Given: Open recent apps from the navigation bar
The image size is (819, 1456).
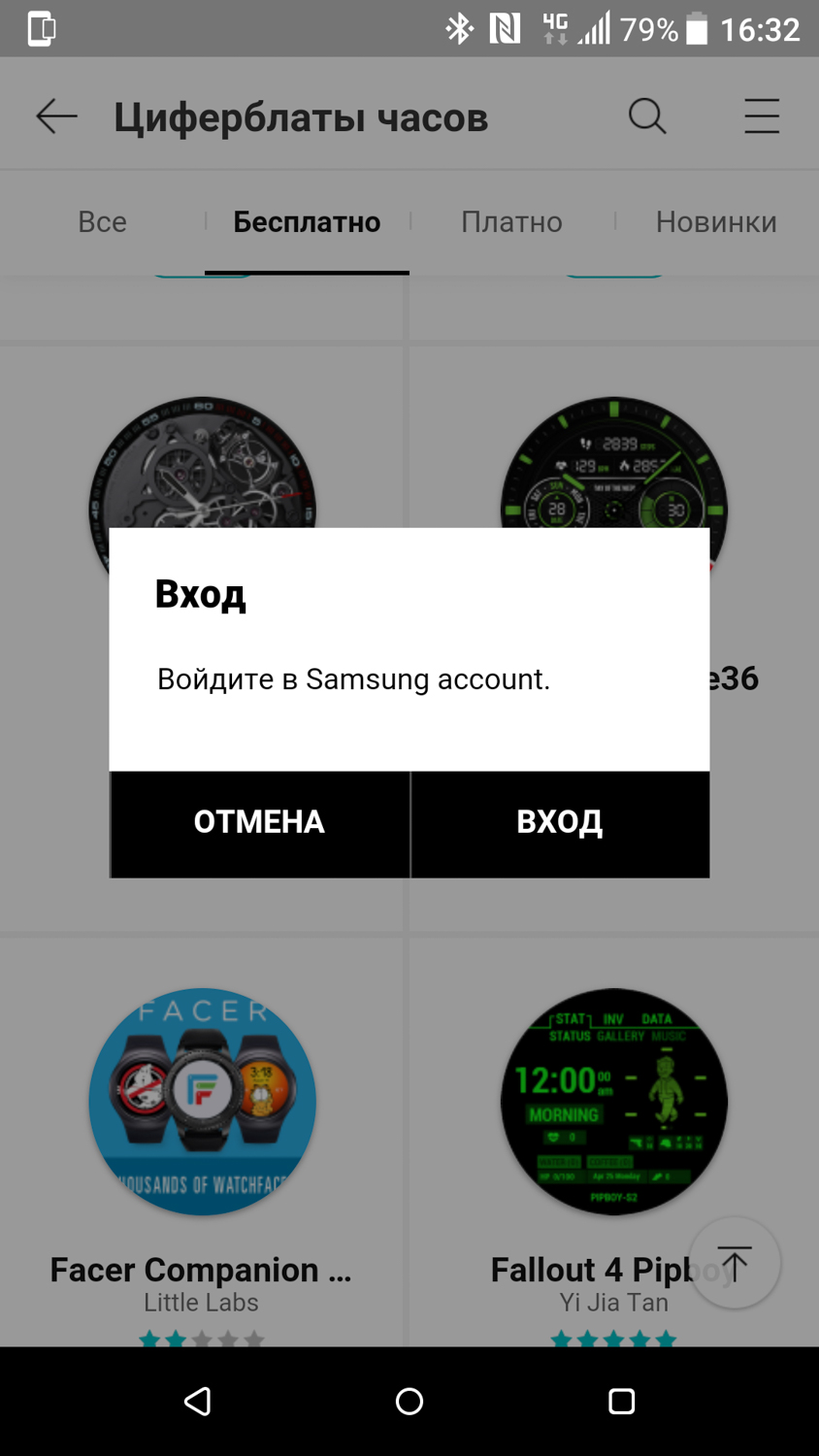Looking at the screenshot, I should coord(621,1401).
